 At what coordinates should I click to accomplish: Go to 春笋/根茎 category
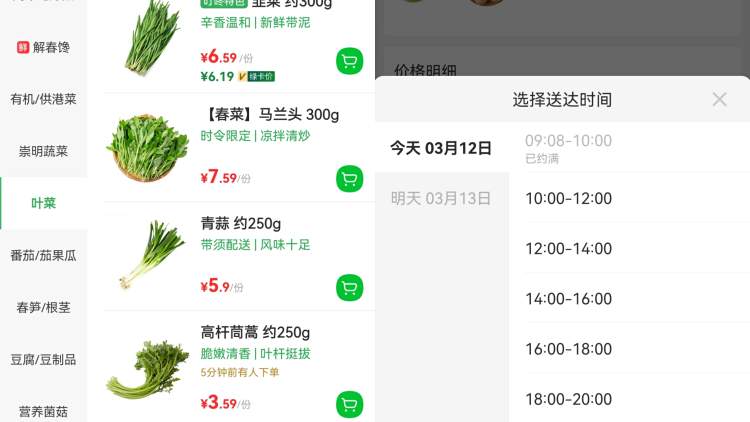point(43,307)
